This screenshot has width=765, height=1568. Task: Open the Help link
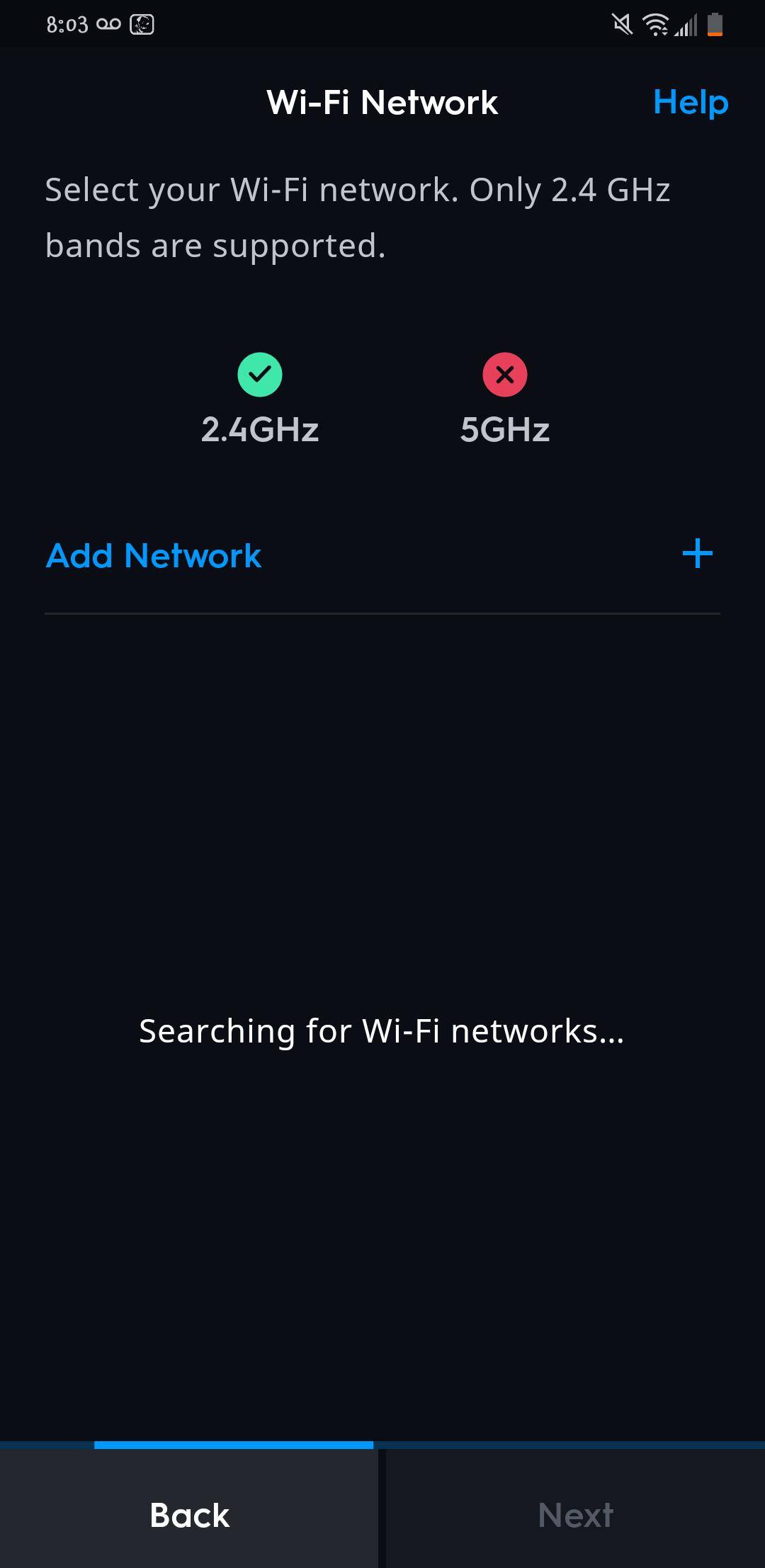tap(690, 103)
